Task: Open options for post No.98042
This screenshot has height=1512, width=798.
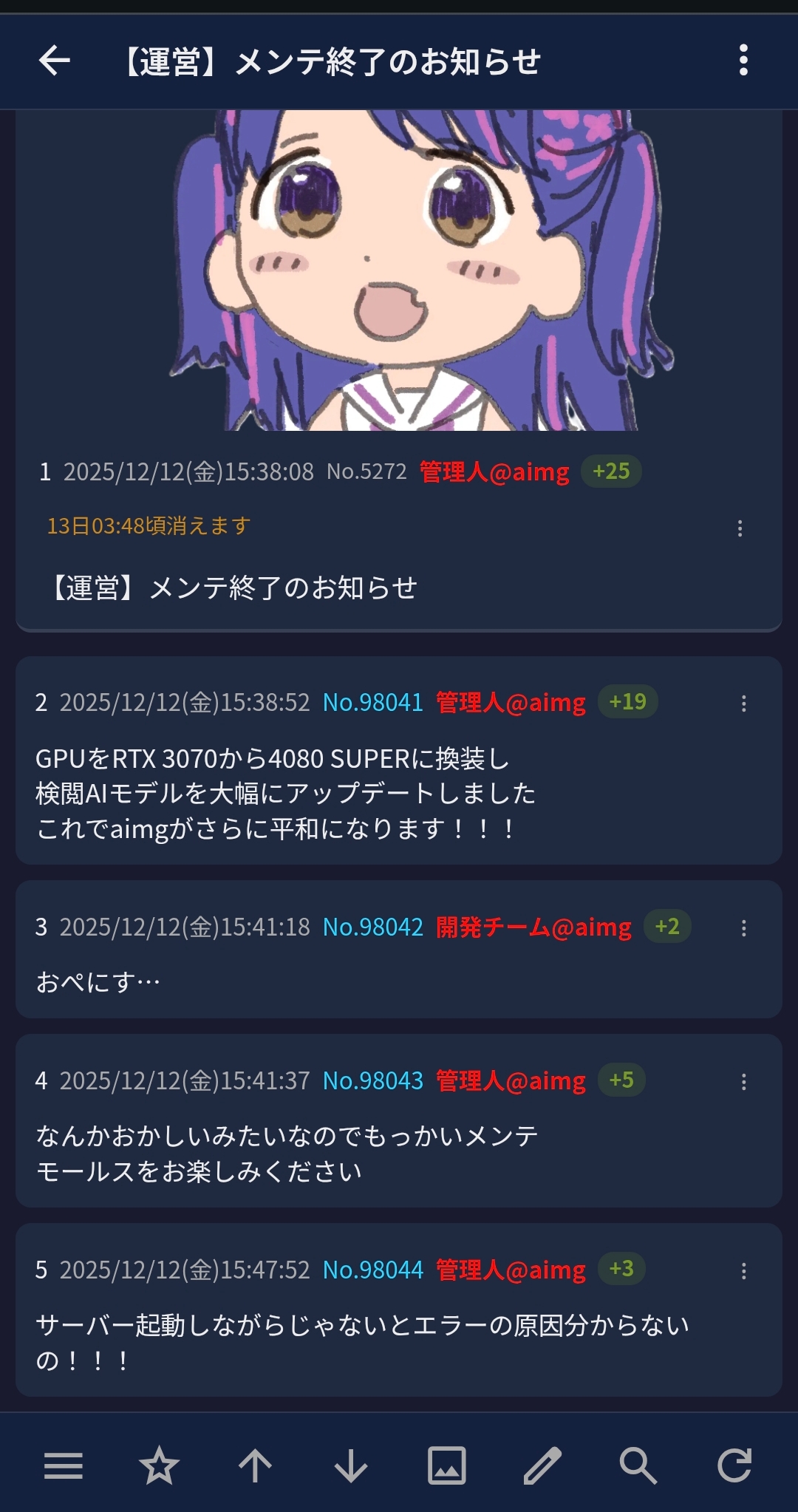Action: click(743, 928)
